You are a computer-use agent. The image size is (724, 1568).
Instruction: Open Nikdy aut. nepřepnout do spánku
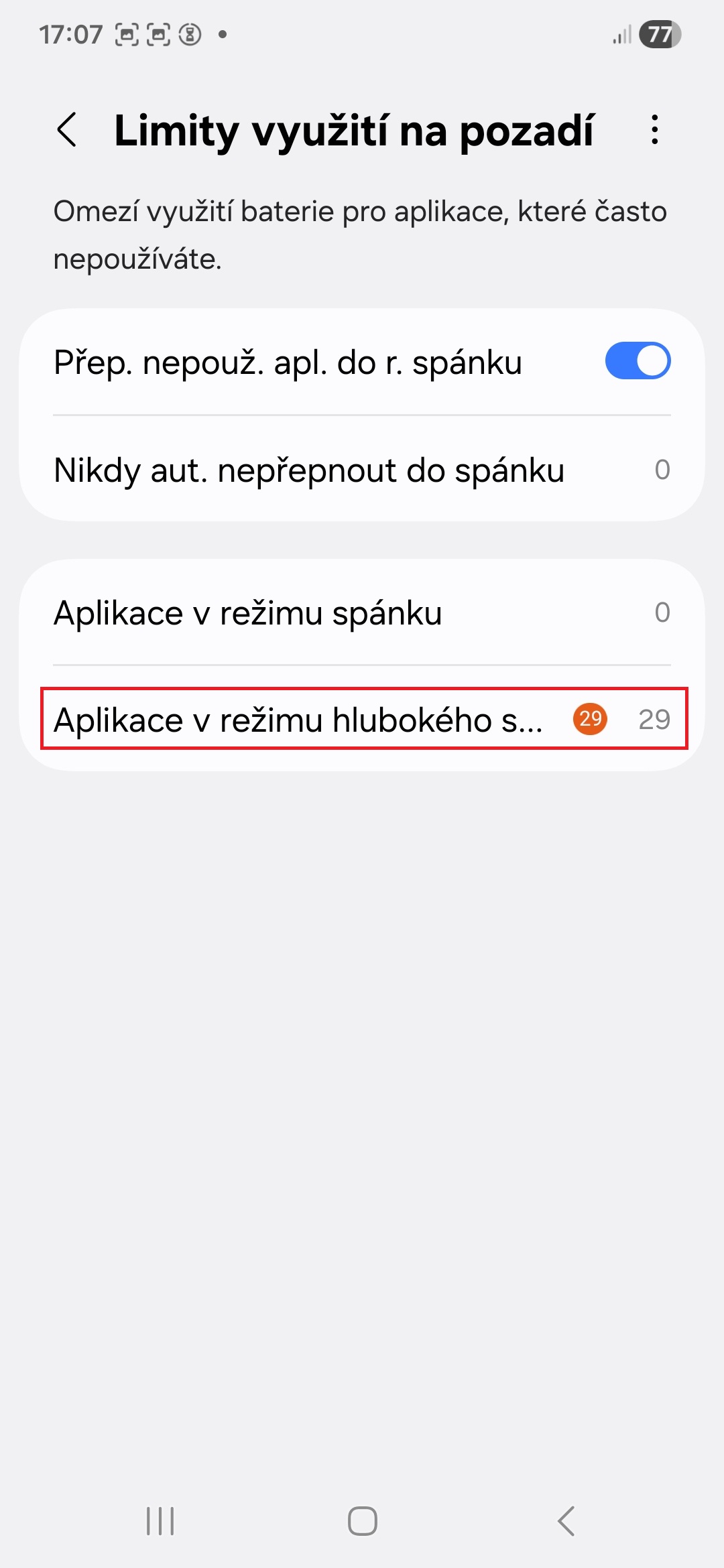(362, 470)
